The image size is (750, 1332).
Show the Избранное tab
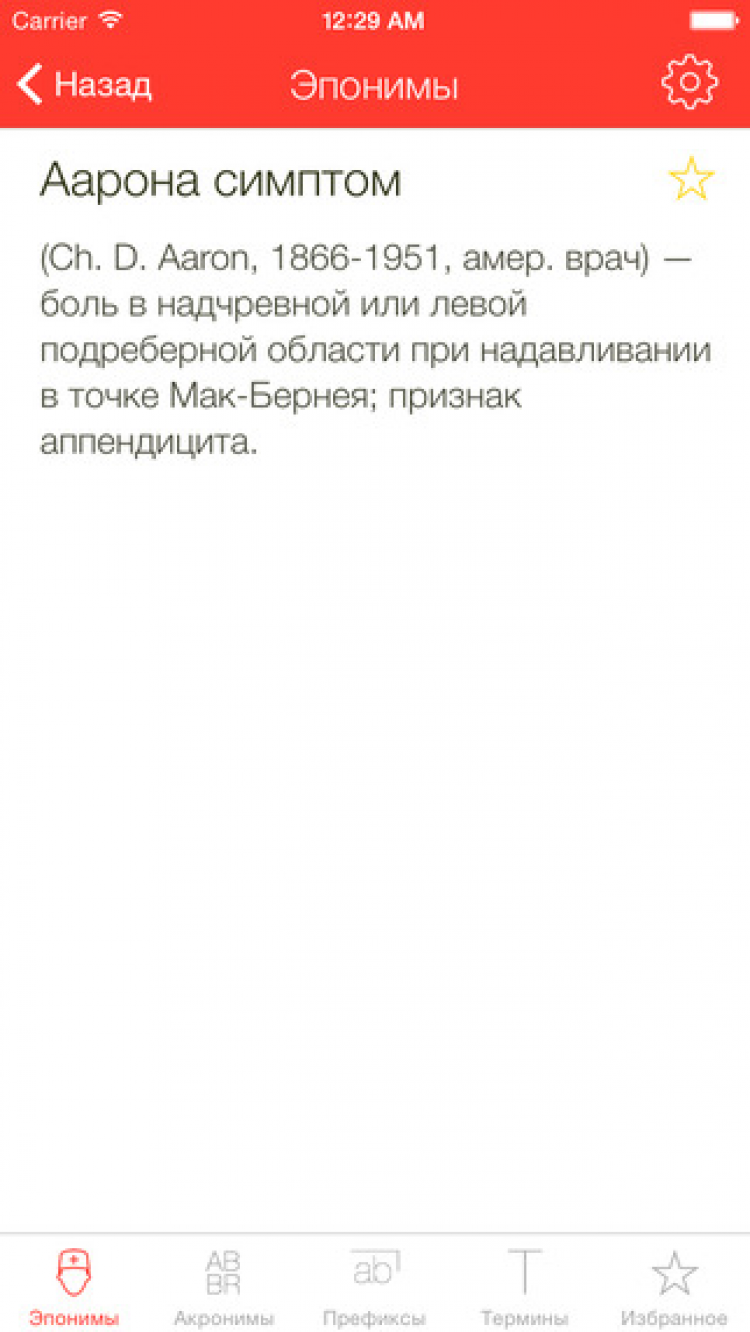pos(674,1285)
